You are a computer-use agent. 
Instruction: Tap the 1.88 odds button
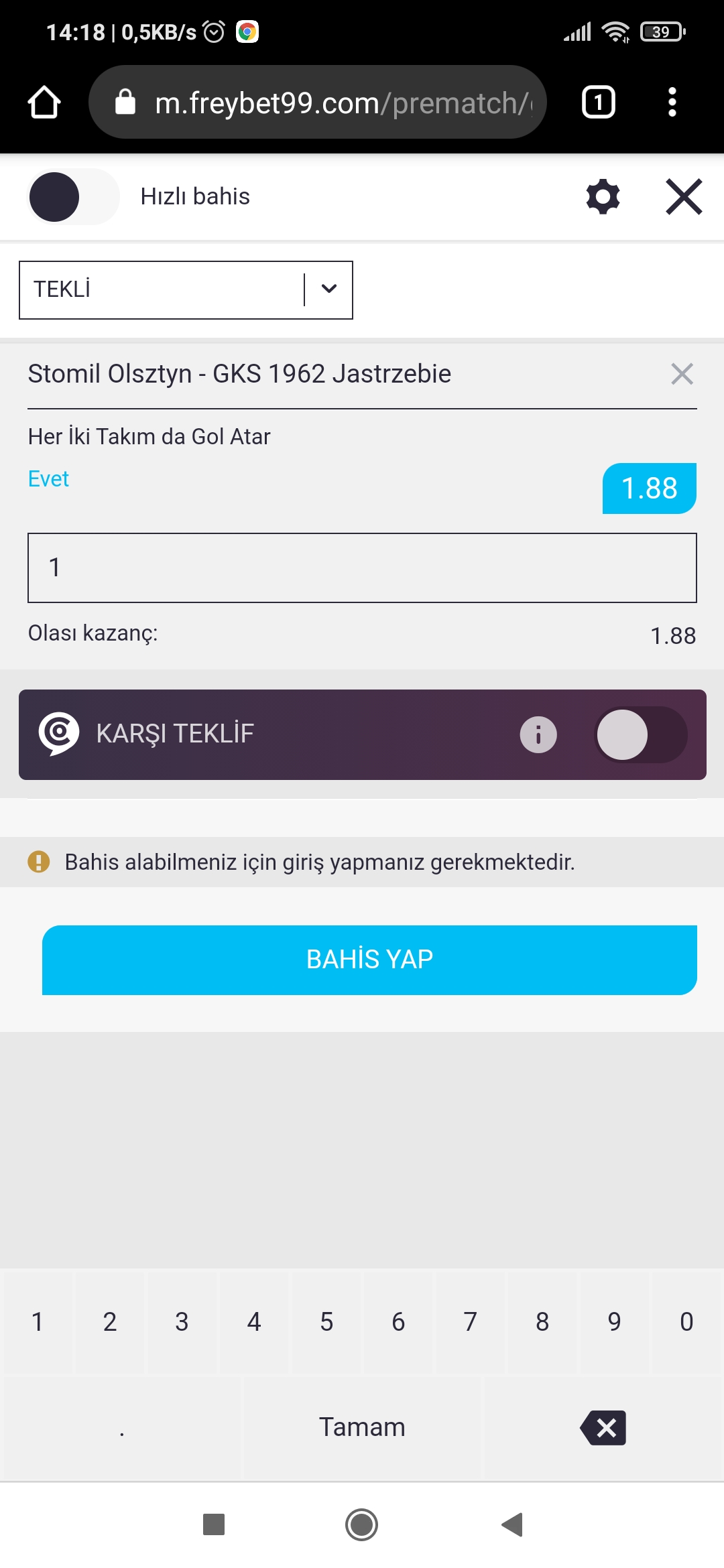click(649, 488)
